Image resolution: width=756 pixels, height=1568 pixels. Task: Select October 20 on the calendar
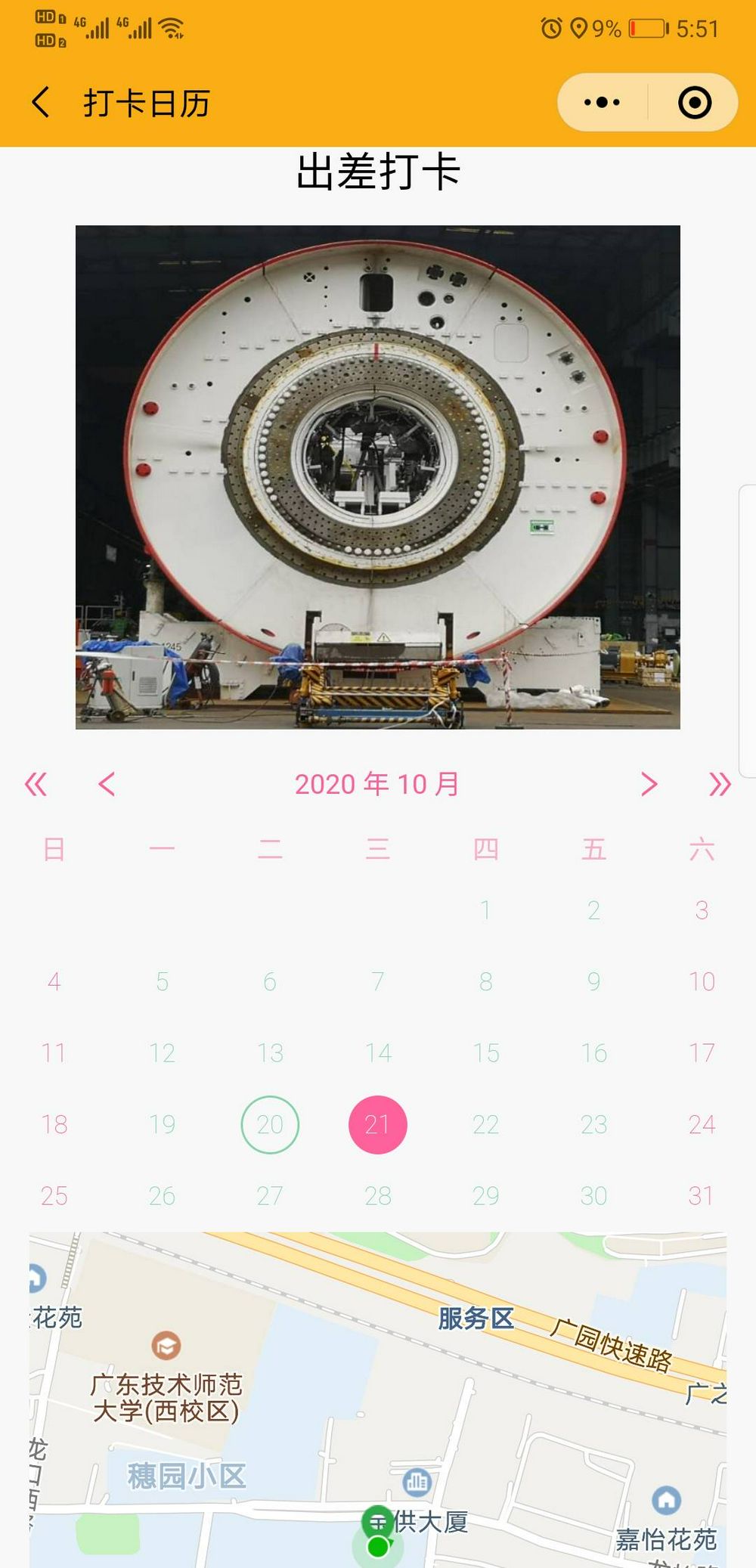[270, 1124]
